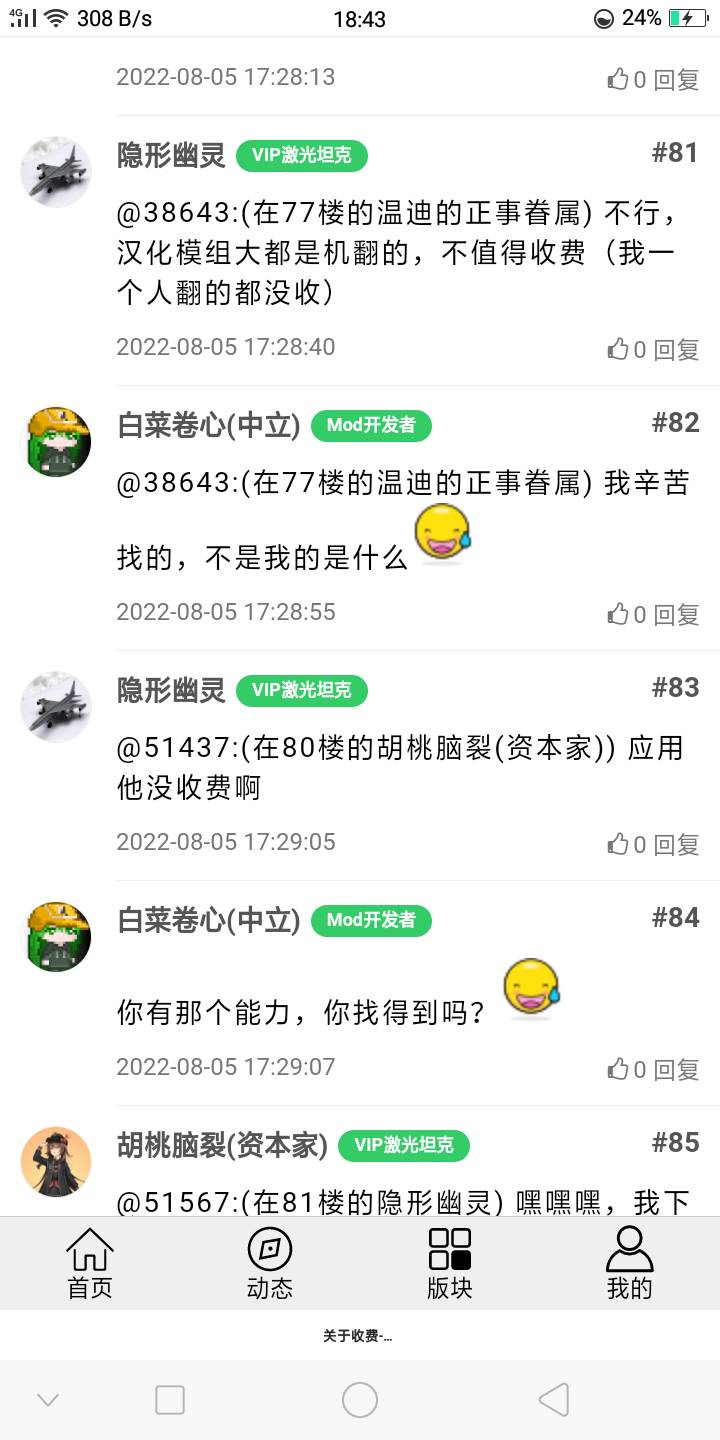The image size is (720, 1440).
Task: Like post #84 by 白菜卷心
Action: (626, 1069)
